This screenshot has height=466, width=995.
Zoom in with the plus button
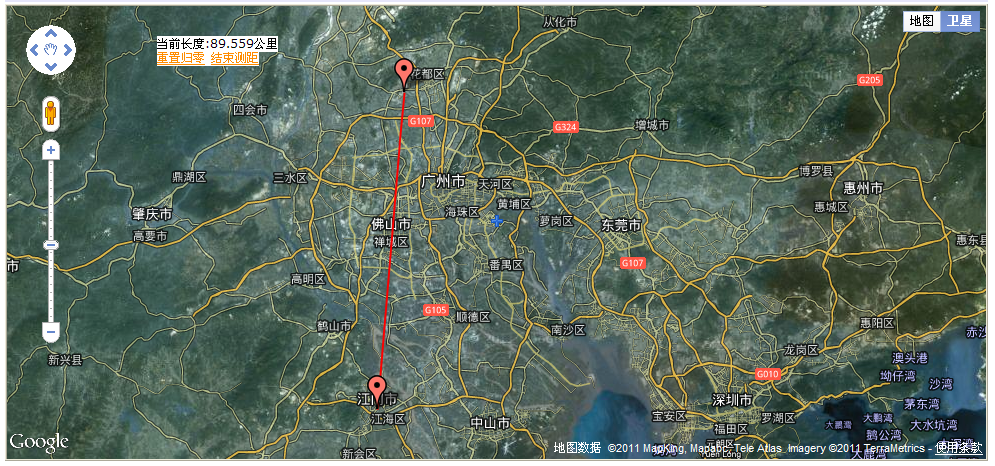50,151
